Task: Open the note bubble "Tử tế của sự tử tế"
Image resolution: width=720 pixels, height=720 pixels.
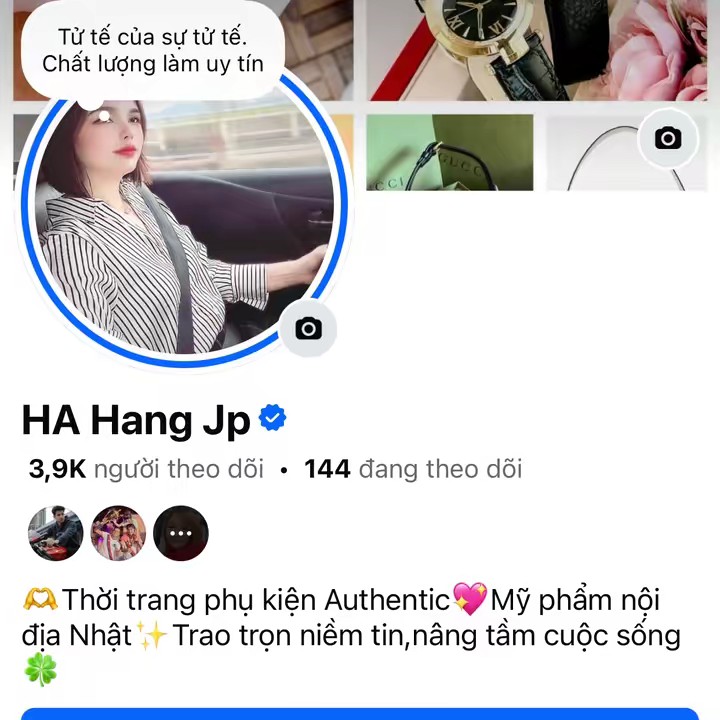Action: click(153, 51)
